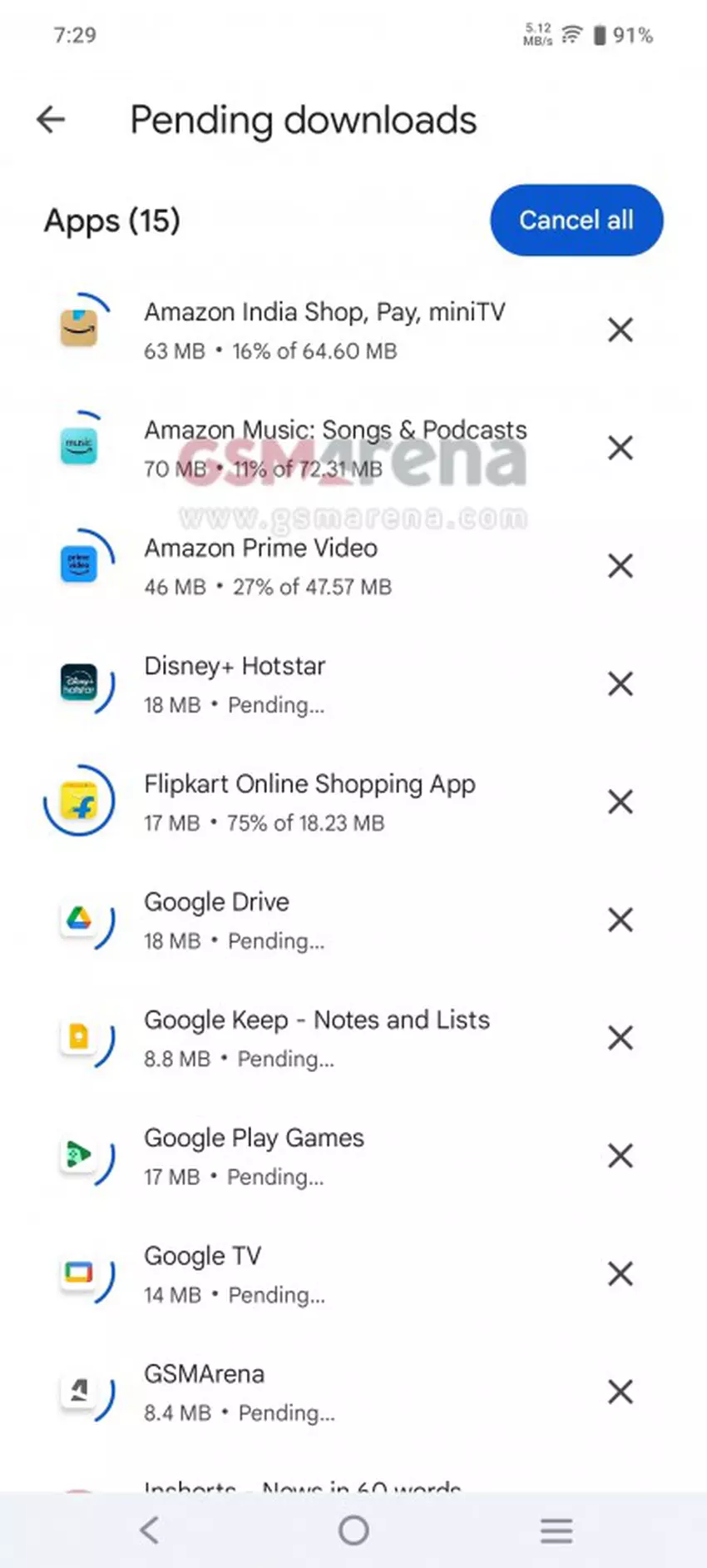Image resolution: width=707 pixels, height=1568 pixels.
Task: Cancel the Google TV download
Action: [x=620, y=1274]
